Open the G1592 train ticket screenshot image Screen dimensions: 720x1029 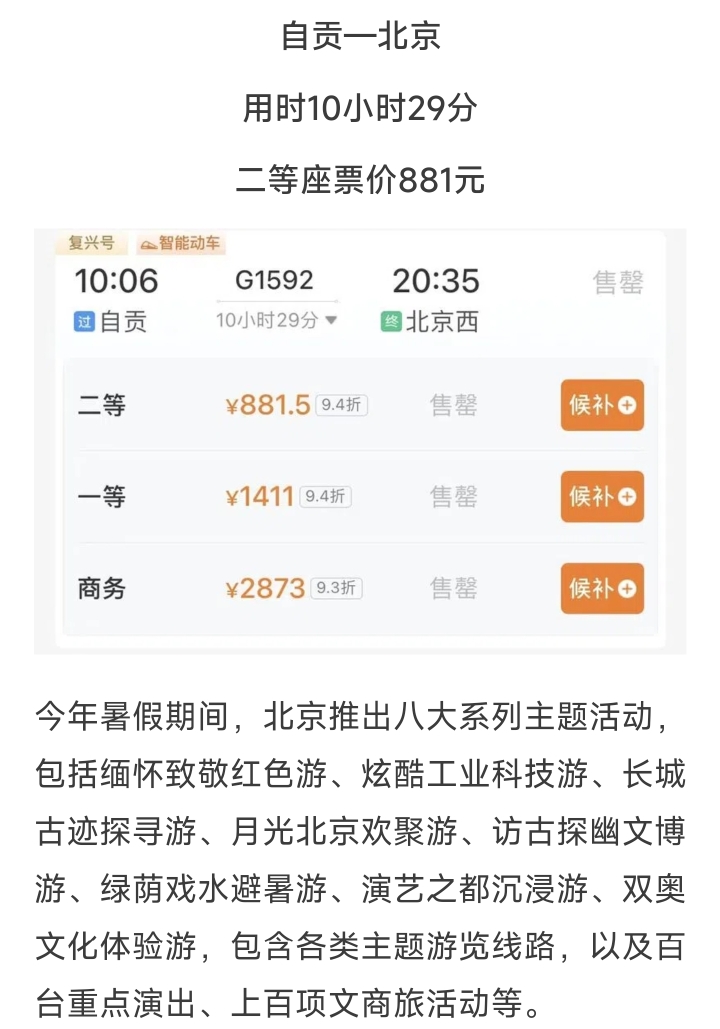click(360, 440)
